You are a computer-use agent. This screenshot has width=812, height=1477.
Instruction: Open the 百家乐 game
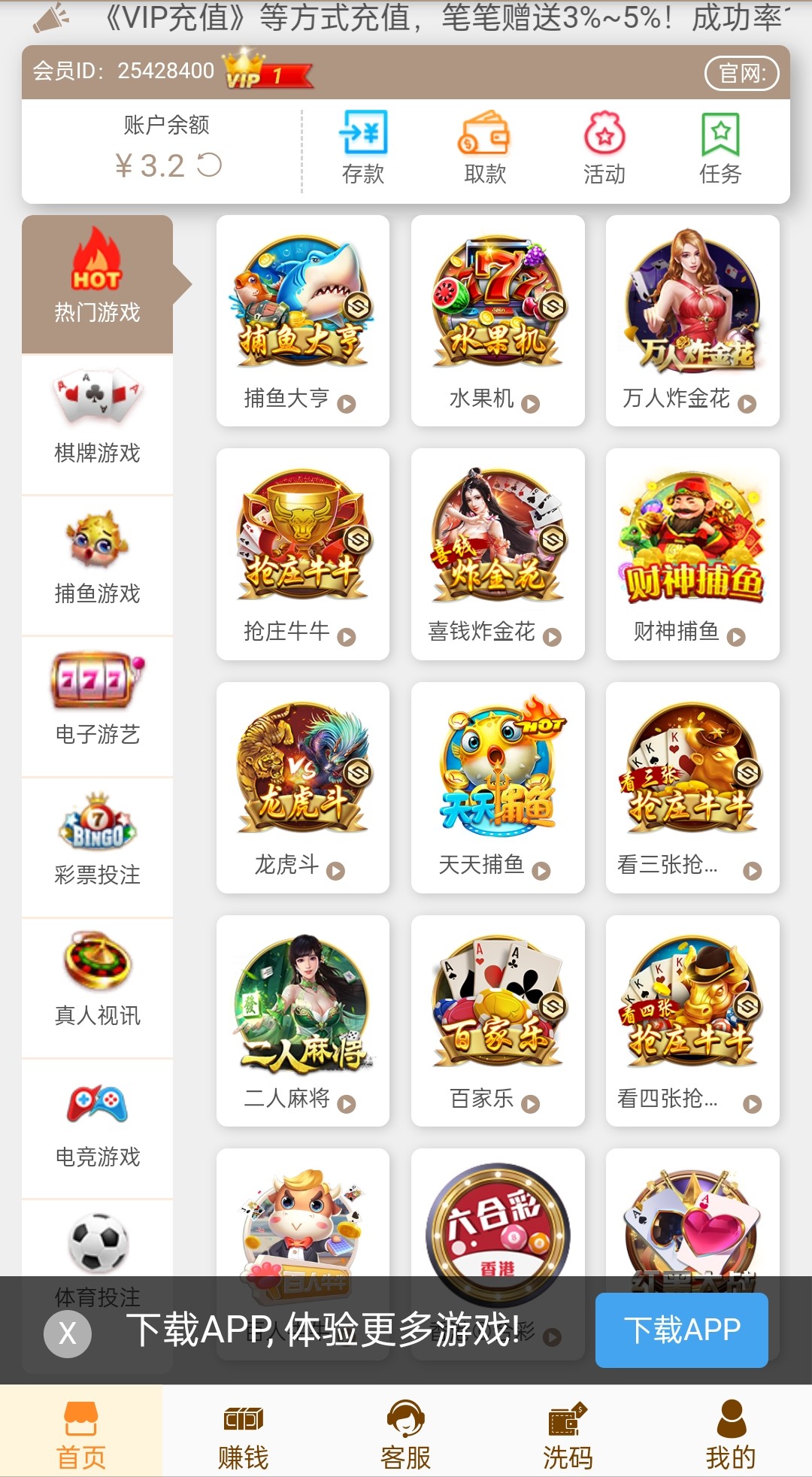[498, 1020]
